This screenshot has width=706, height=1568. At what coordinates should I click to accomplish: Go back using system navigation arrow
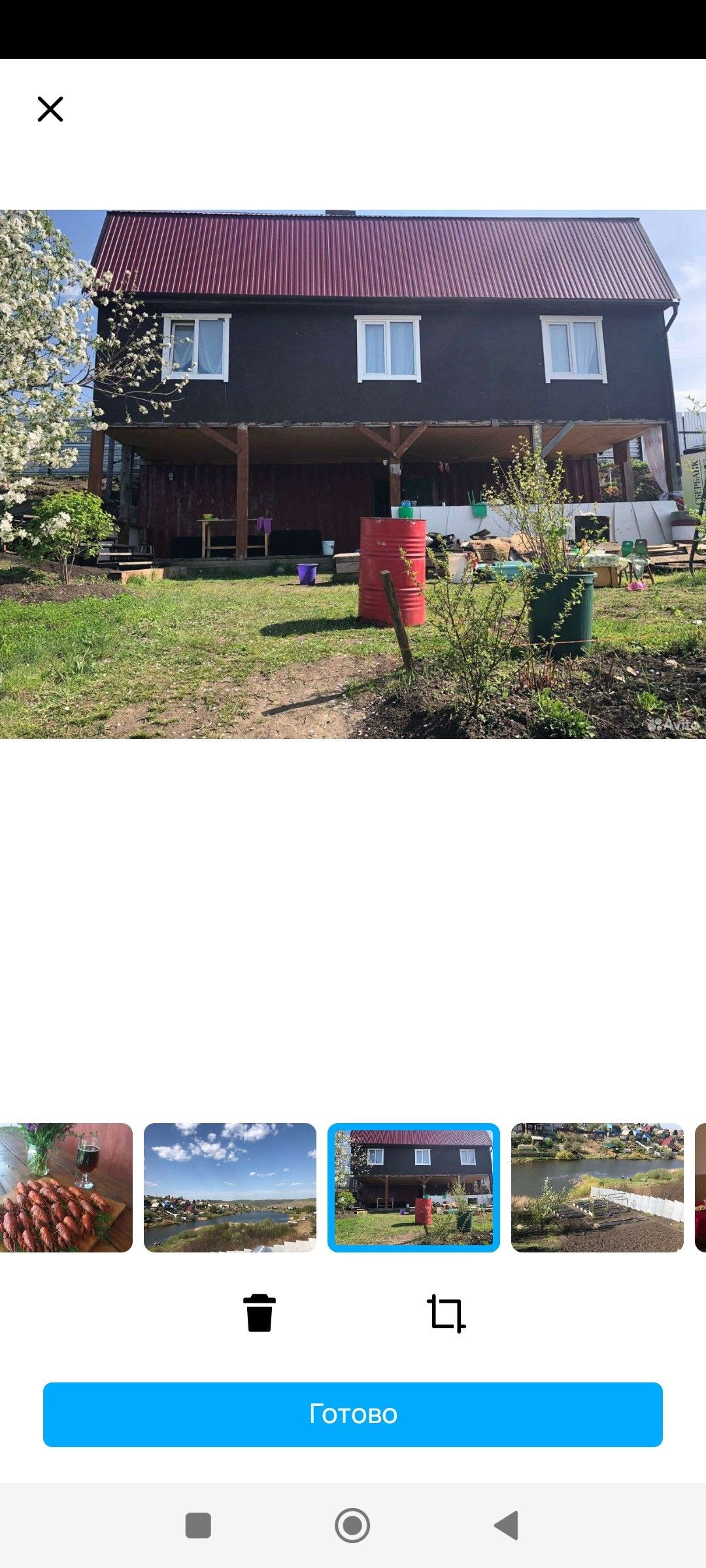(x=507, y=1526)
